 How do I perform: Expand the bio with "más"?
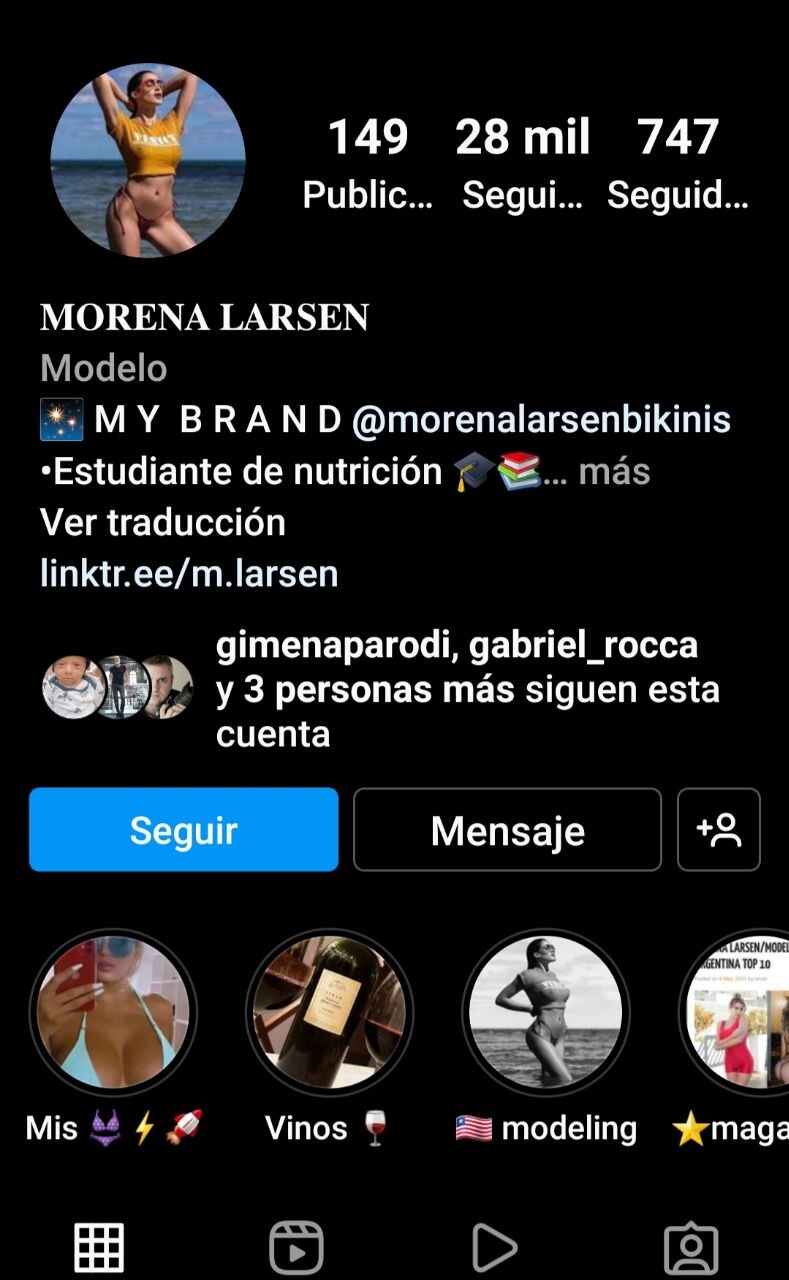[614, 471]
